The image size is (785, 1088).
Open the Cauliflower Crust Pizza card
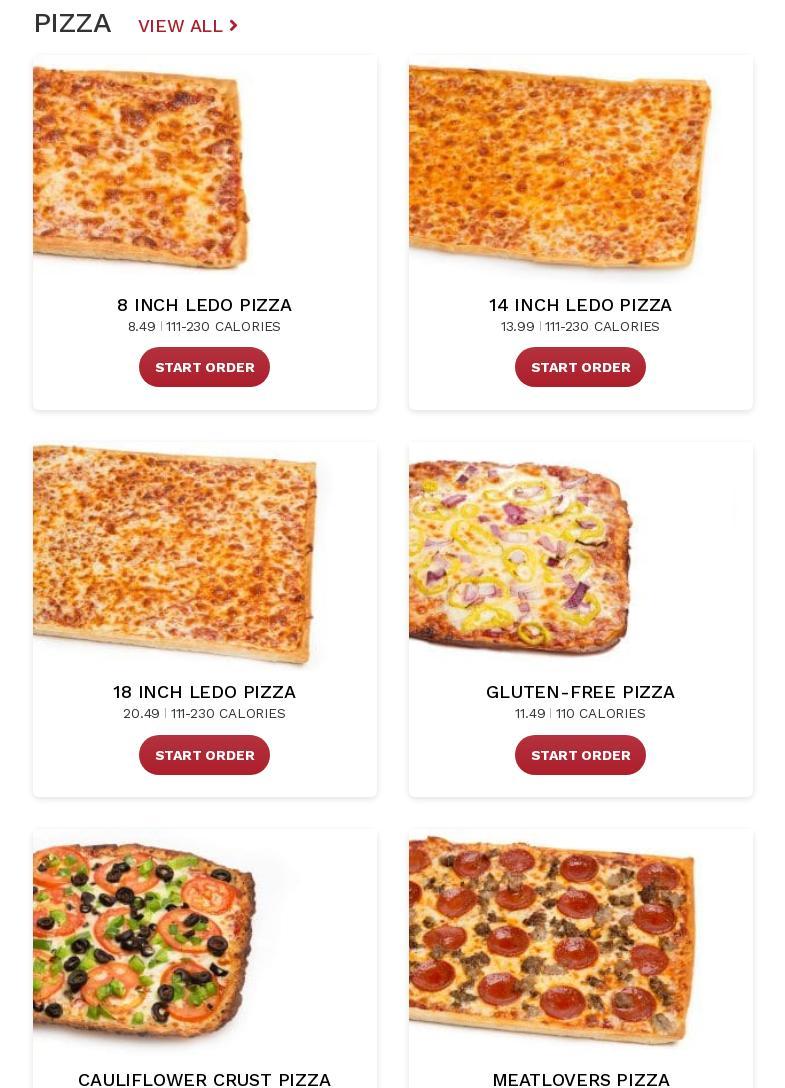click(204, 1079)
